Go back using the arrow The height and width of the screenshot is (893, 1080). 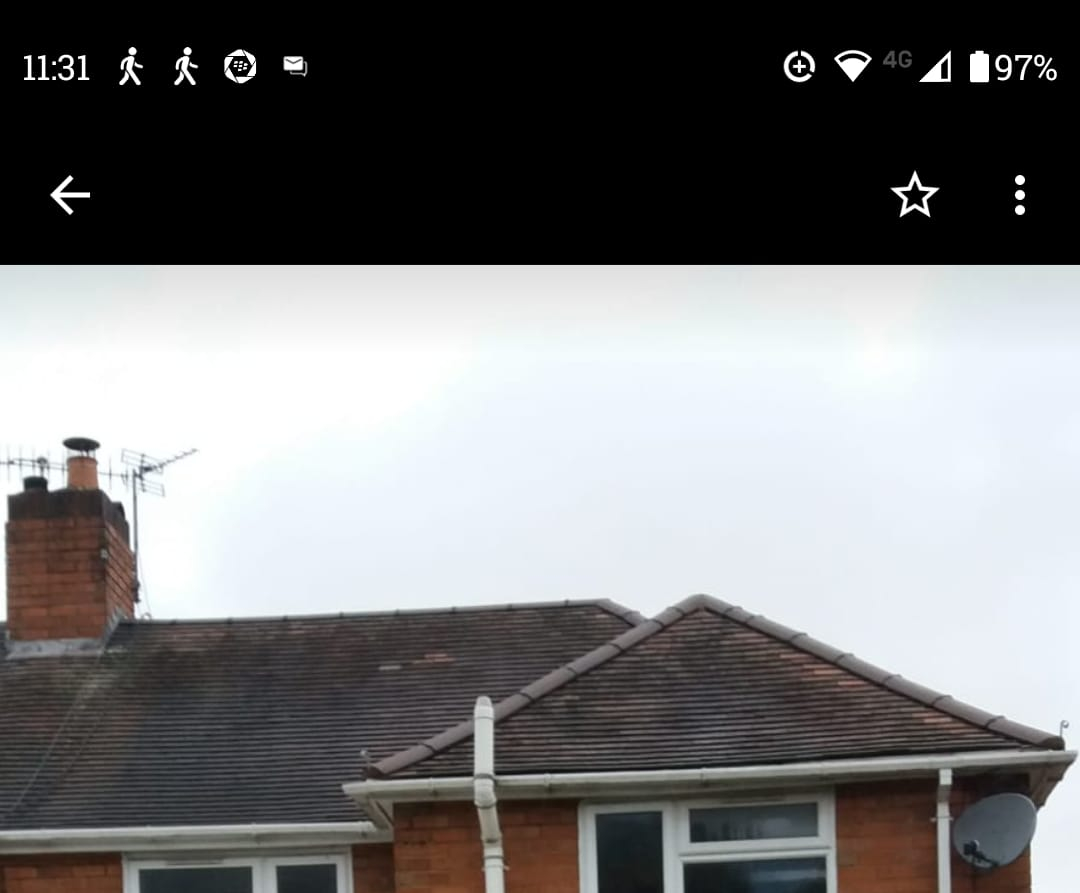(70, 195)
